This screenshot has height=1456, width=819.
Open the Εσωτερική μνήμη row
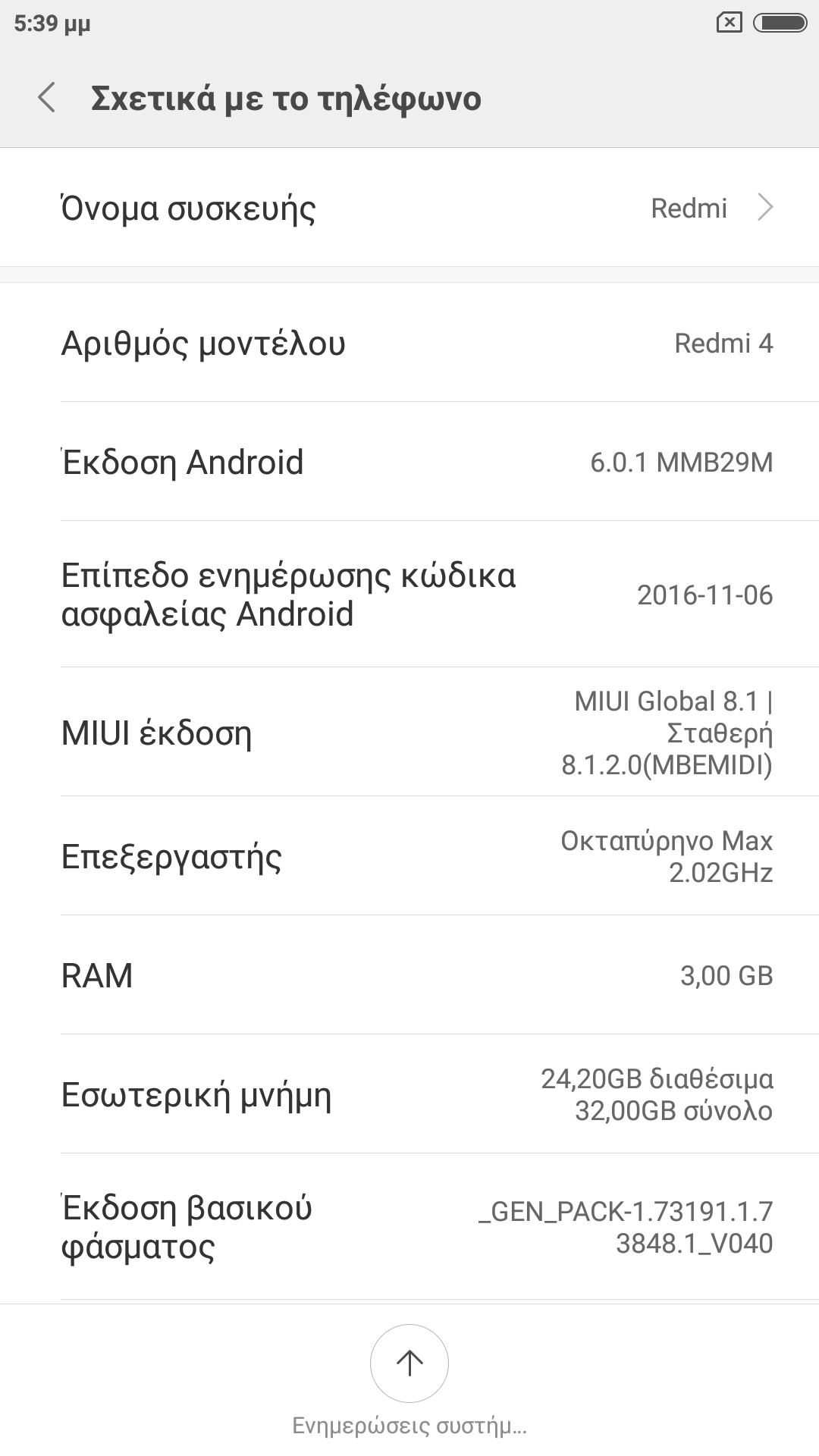(x=409, y=1094)
